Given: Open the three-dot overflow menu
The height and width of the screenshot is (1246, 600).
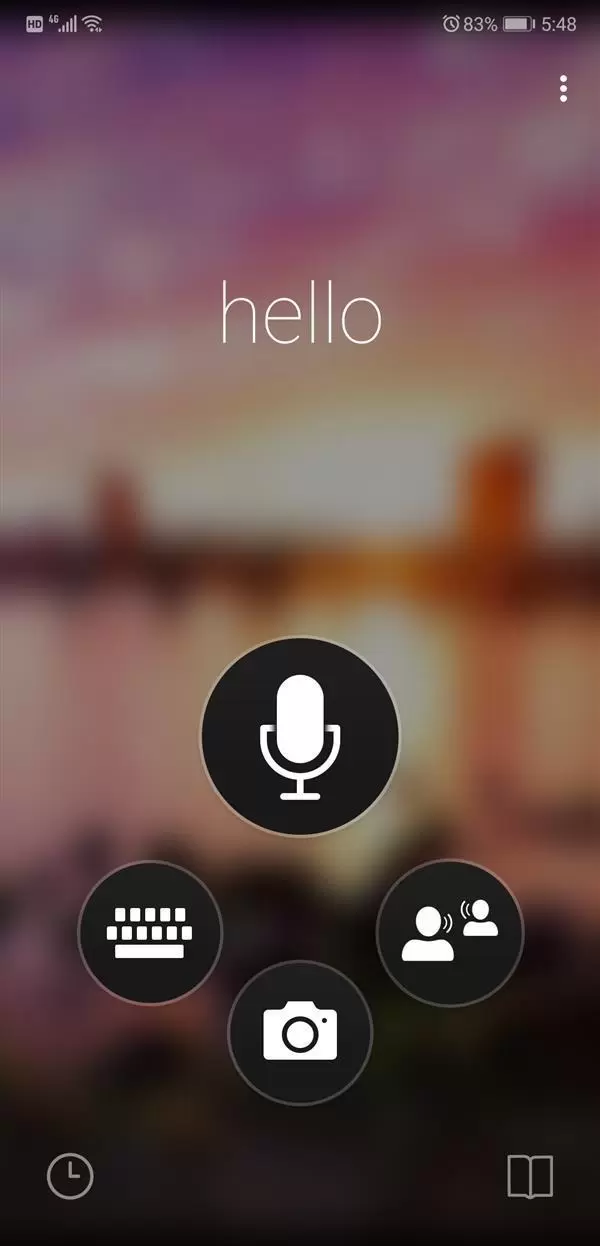Looking at the screenshot, I should pos(564,88).
